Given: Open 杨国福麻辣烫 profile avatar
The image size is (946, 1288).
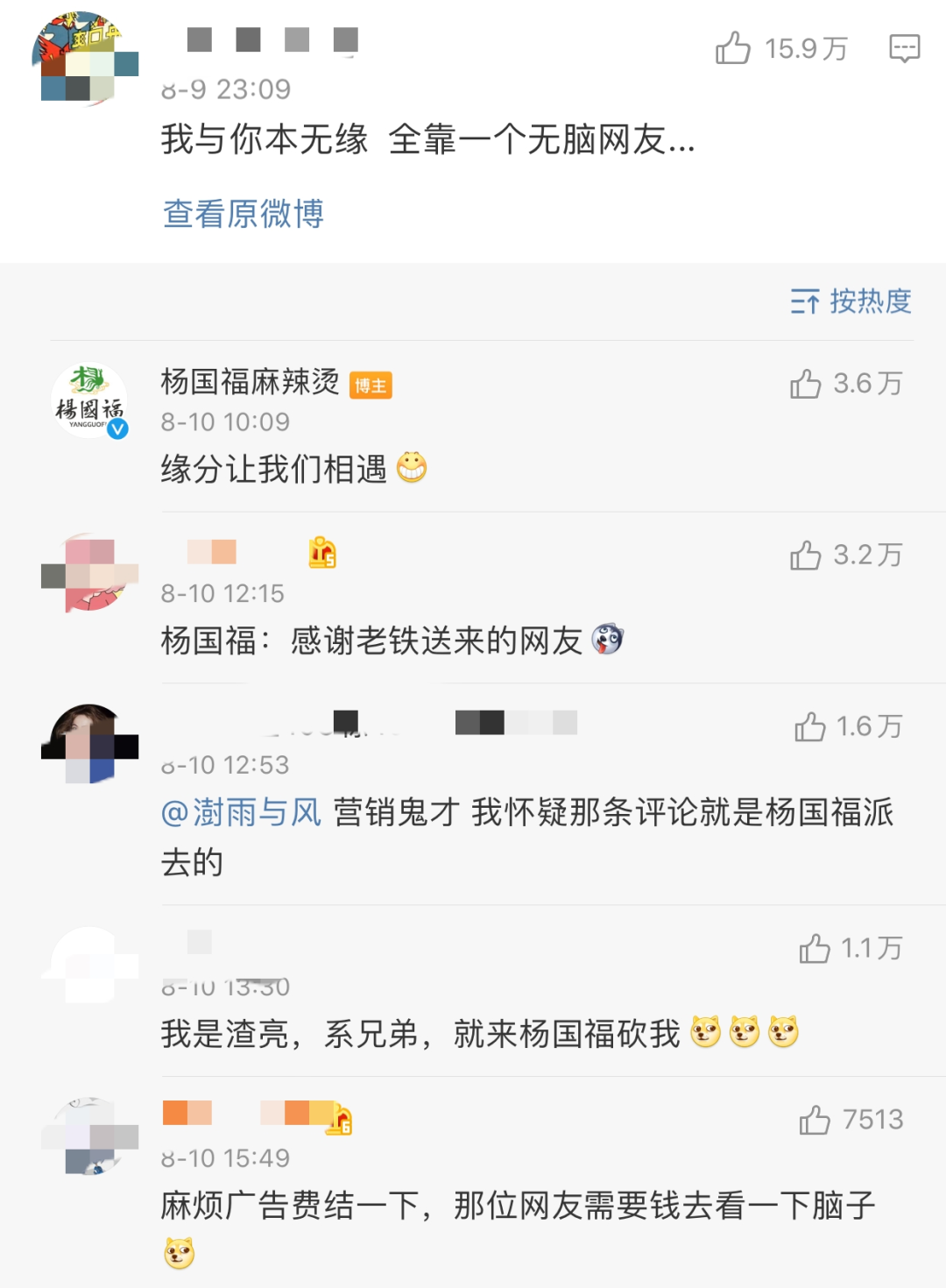Looking at the screenshot, I should 89,401.
